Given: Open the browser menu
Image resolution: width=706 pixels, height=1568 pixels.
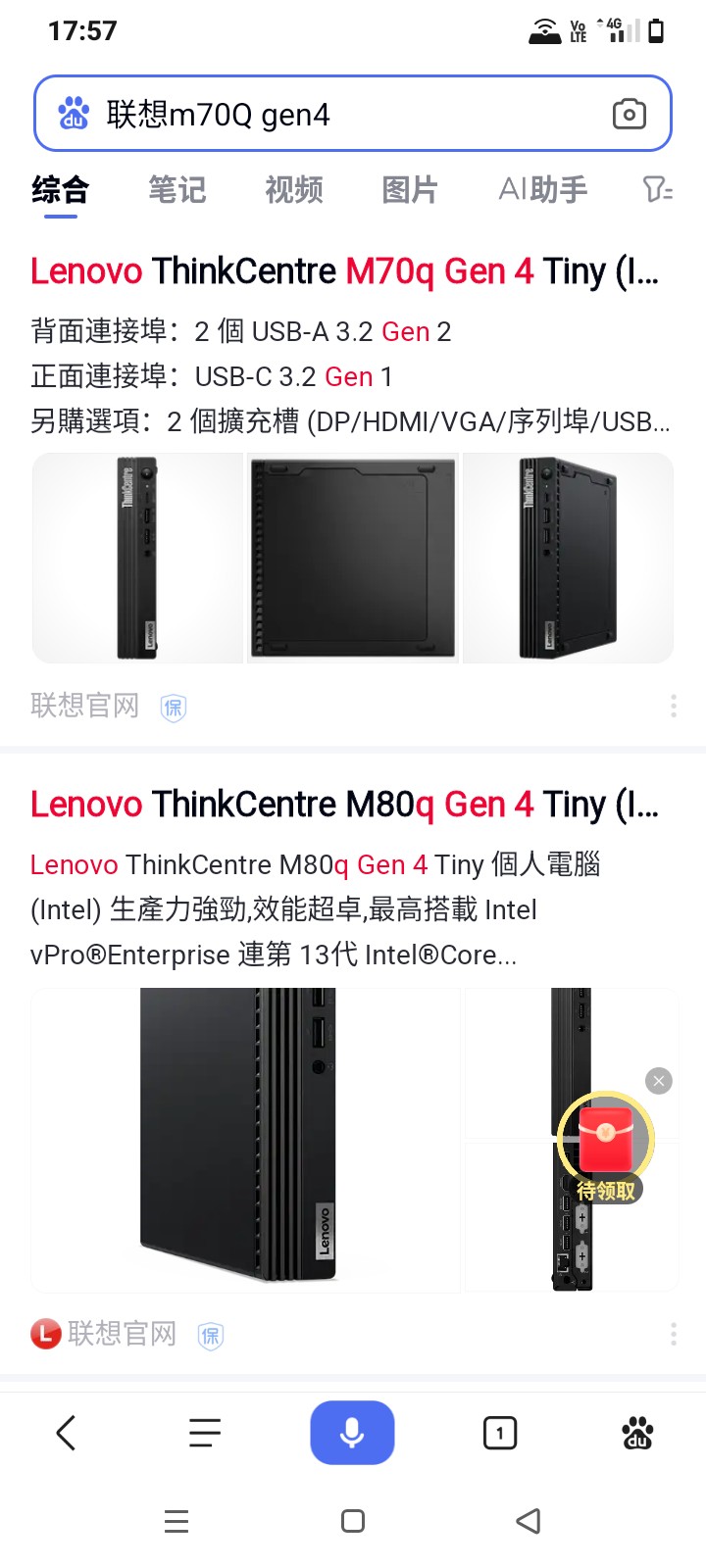Looking at the screenshot, I should coord(205,1434).
